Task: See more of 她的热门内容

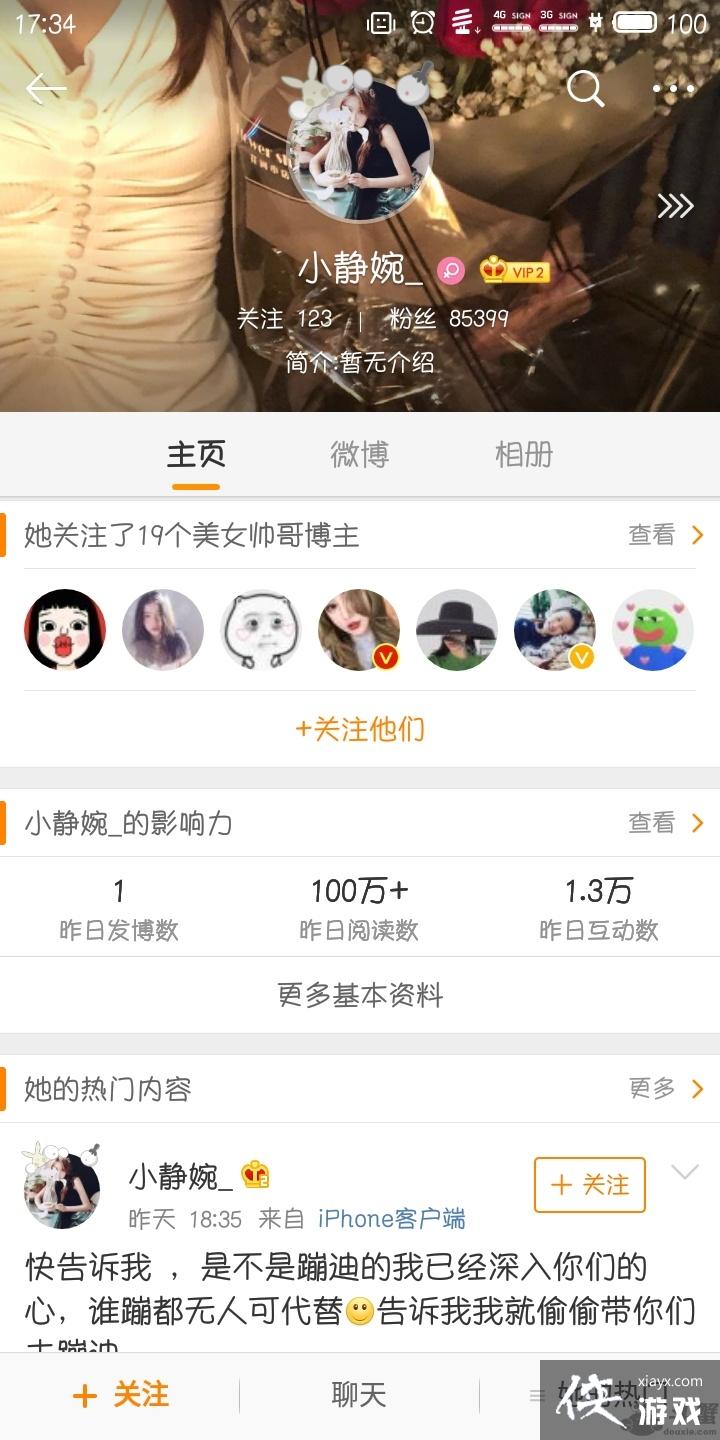Action: point(665,1089)
